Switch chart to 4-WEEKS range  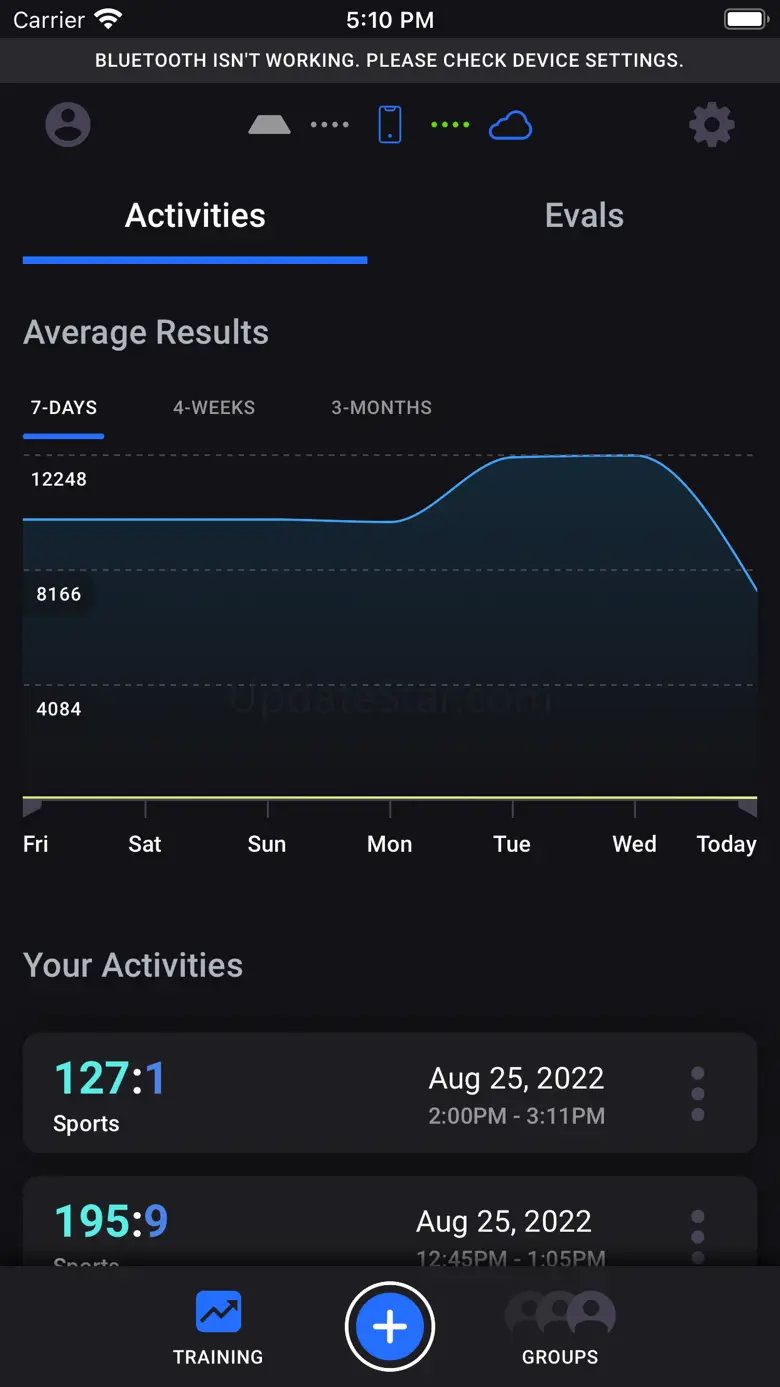point(214,408)
